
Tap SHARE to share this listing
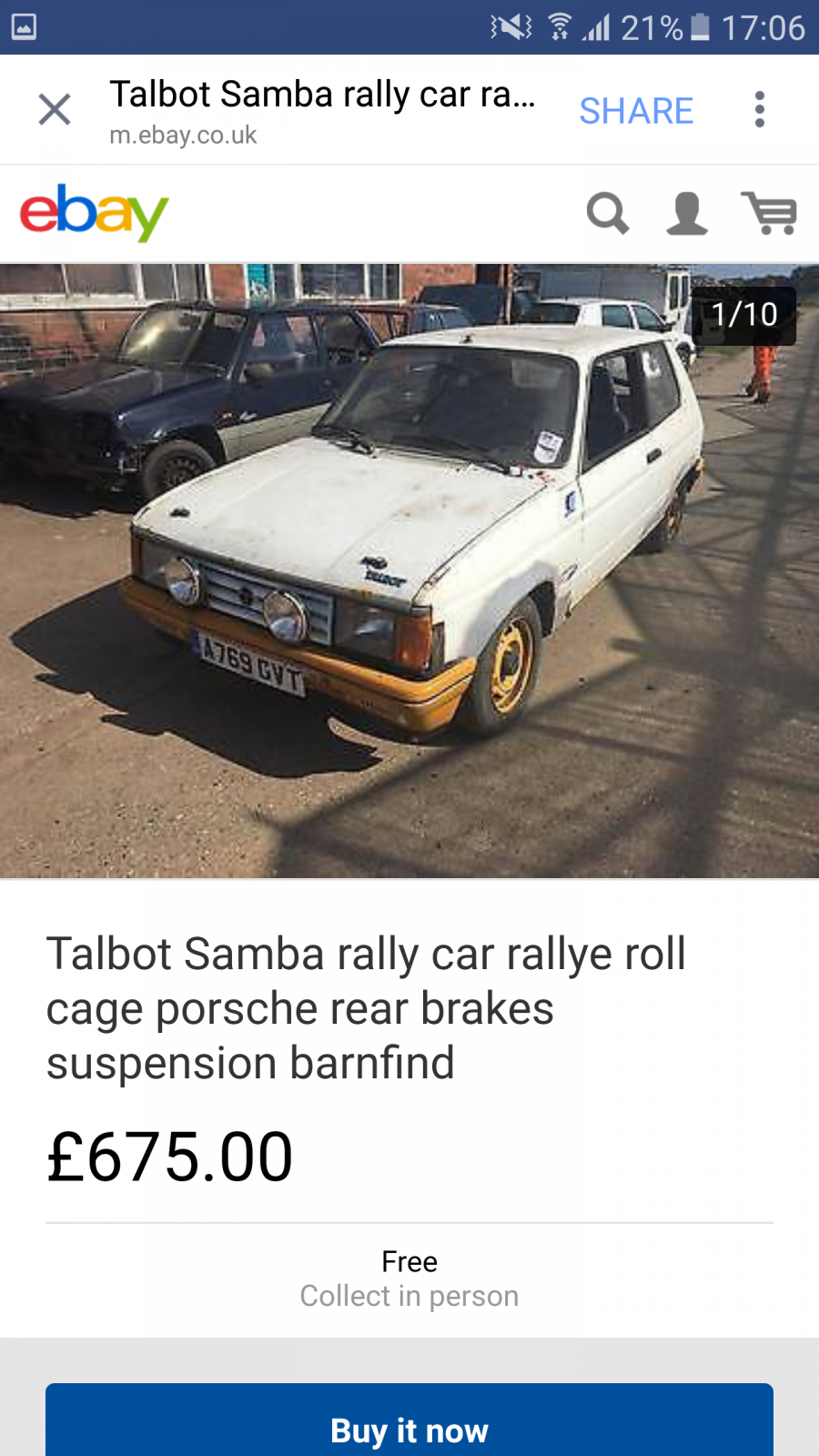(x=636, y=111)
